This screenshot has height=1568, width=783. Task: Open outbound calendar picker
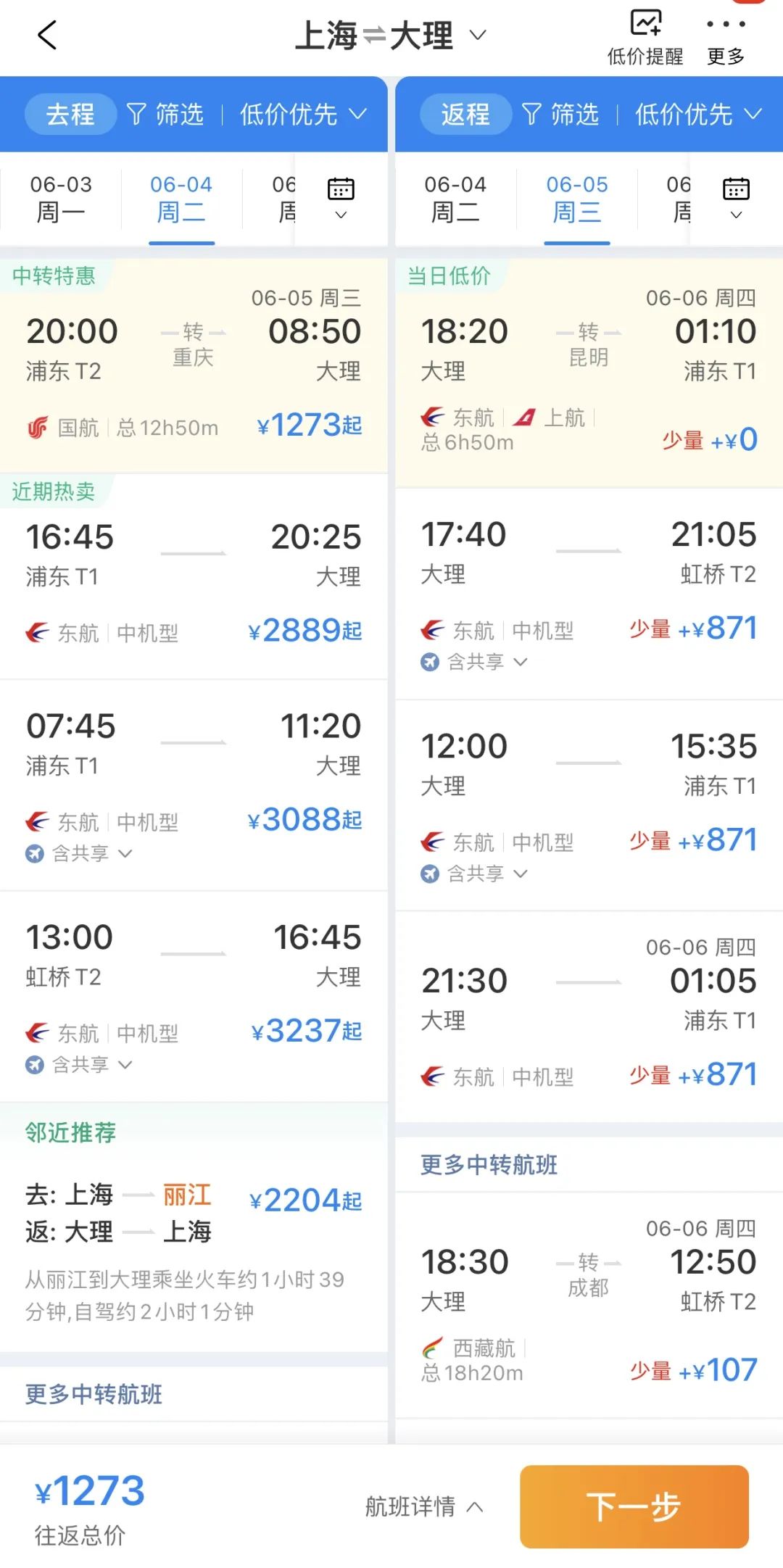point(341,197)
